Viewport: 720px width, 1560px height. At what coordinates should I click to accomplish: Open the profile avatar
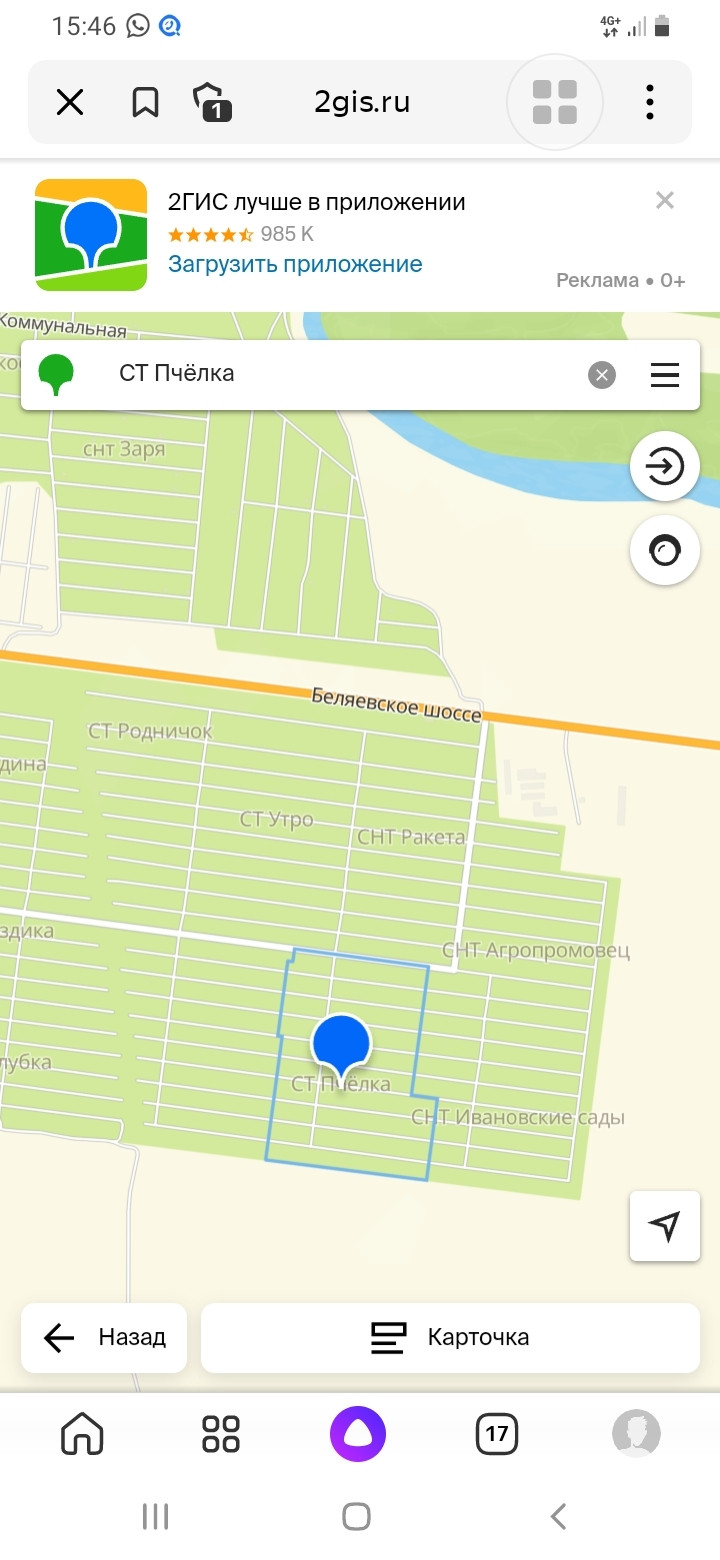[636, 1434]
